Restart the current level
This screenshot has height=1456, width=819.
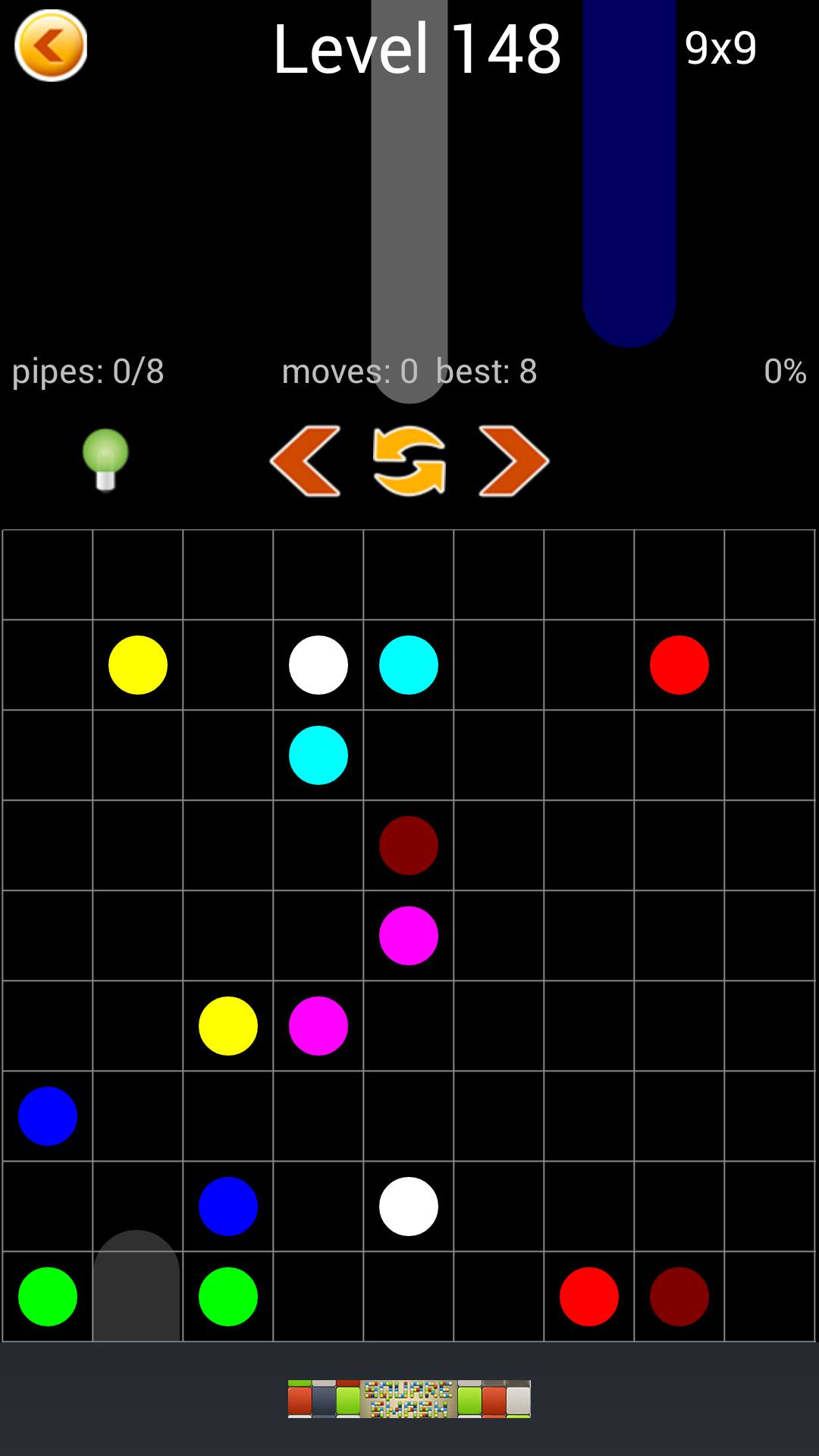pos(409,461)
